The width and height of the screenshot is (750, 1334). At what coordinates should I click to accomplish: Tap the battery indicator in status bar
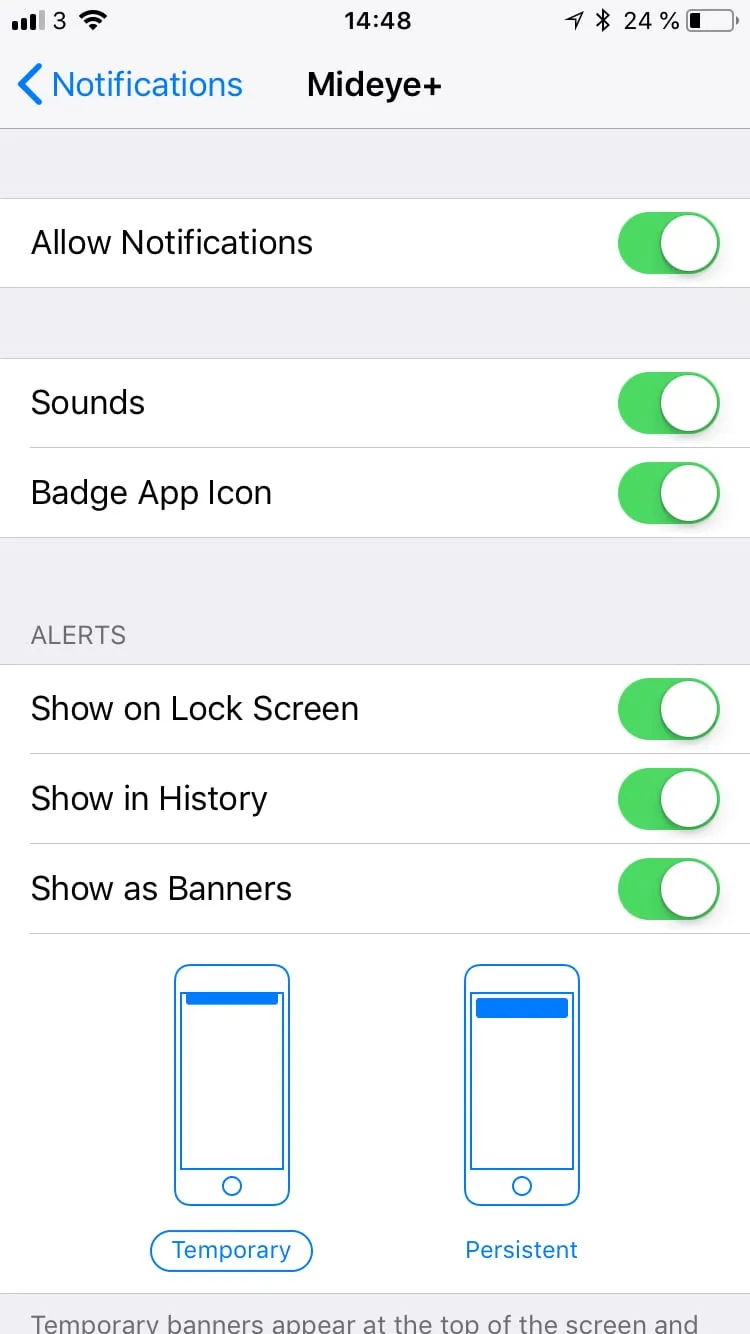click(x=705, y=20)
